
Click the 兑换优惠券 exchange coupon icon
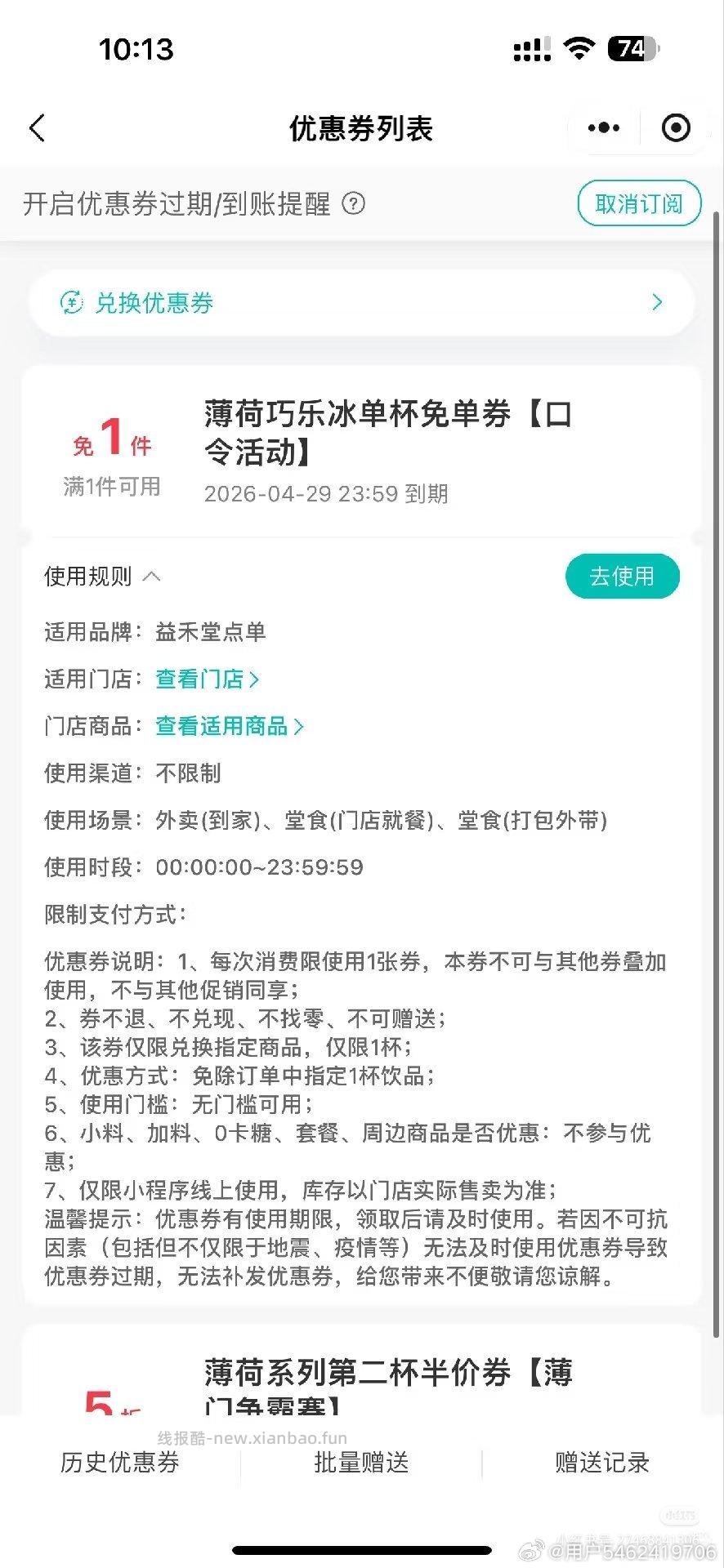pyautogui.click(x=72, y=302)
